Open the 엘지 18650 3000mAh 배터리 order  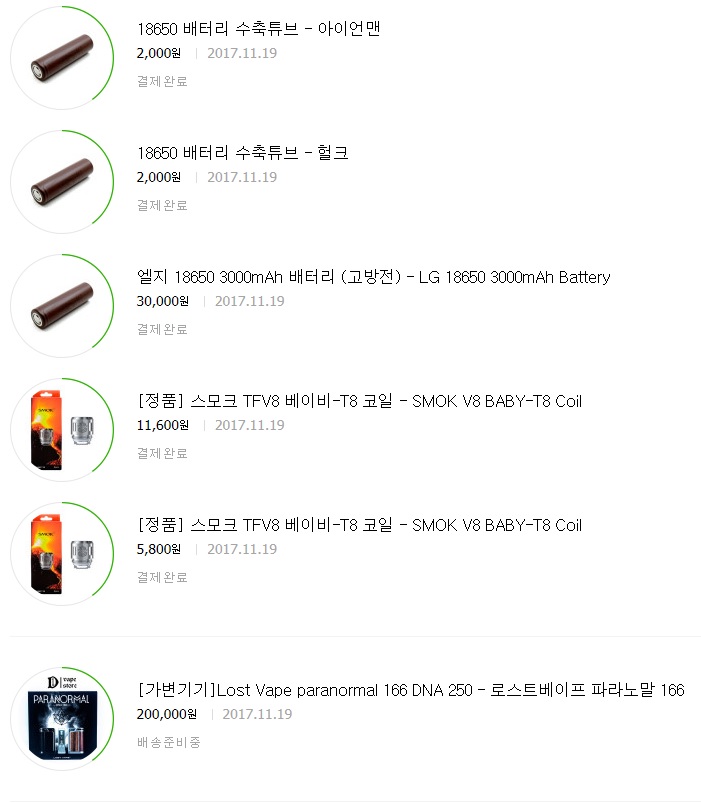(x=373, y=277)
